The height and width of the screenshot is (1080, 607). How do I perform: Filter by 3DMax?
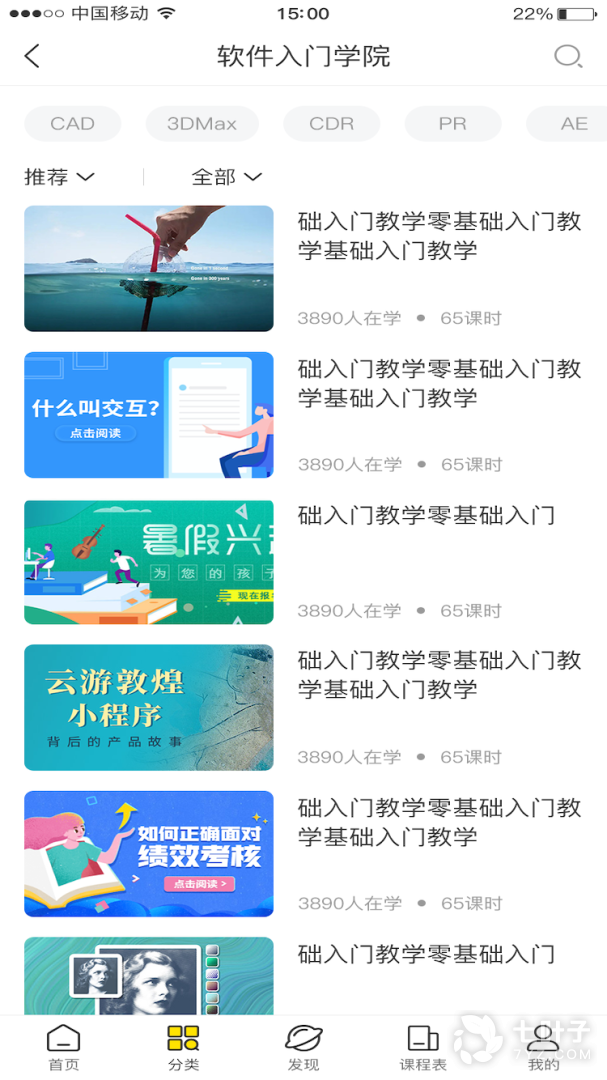tap(202, 124)
